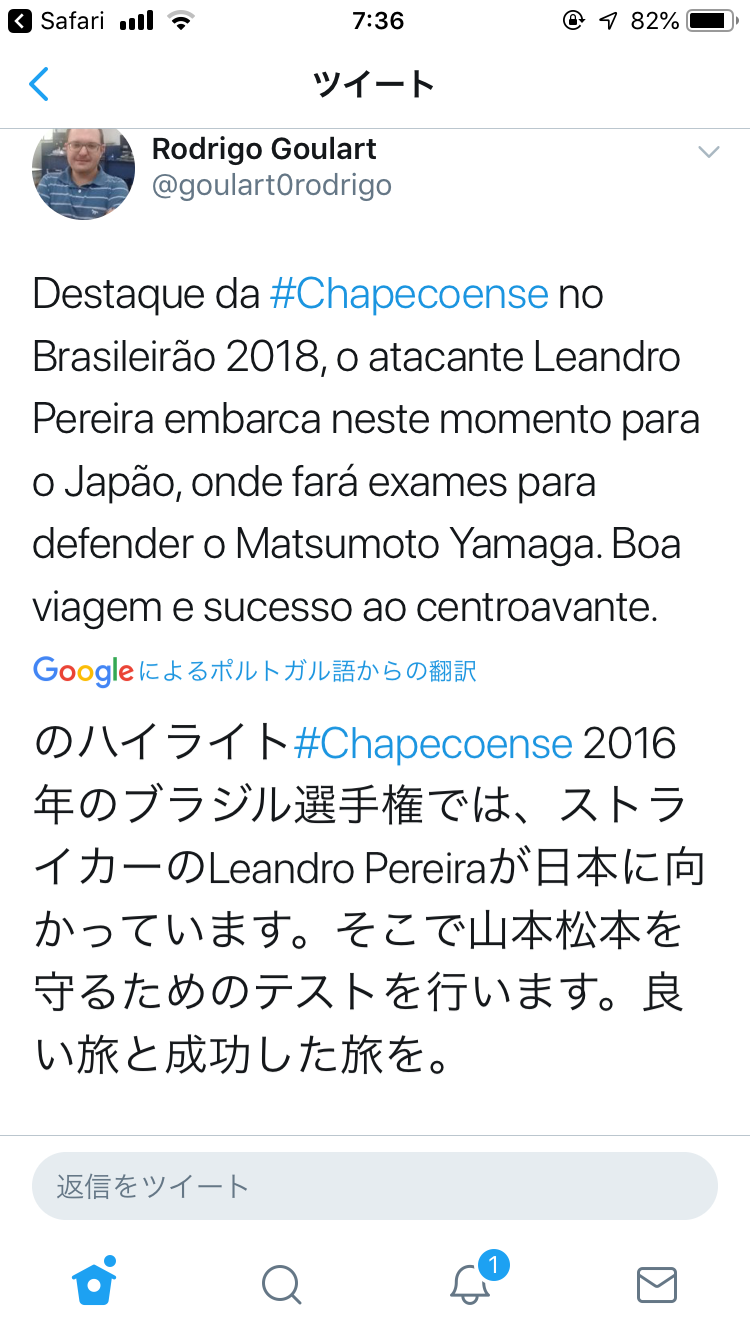This screenshot has width=750, height=1334.
Task: Open Rodrigo Goulart's profile picture
Action: click(x=84, y=172)
